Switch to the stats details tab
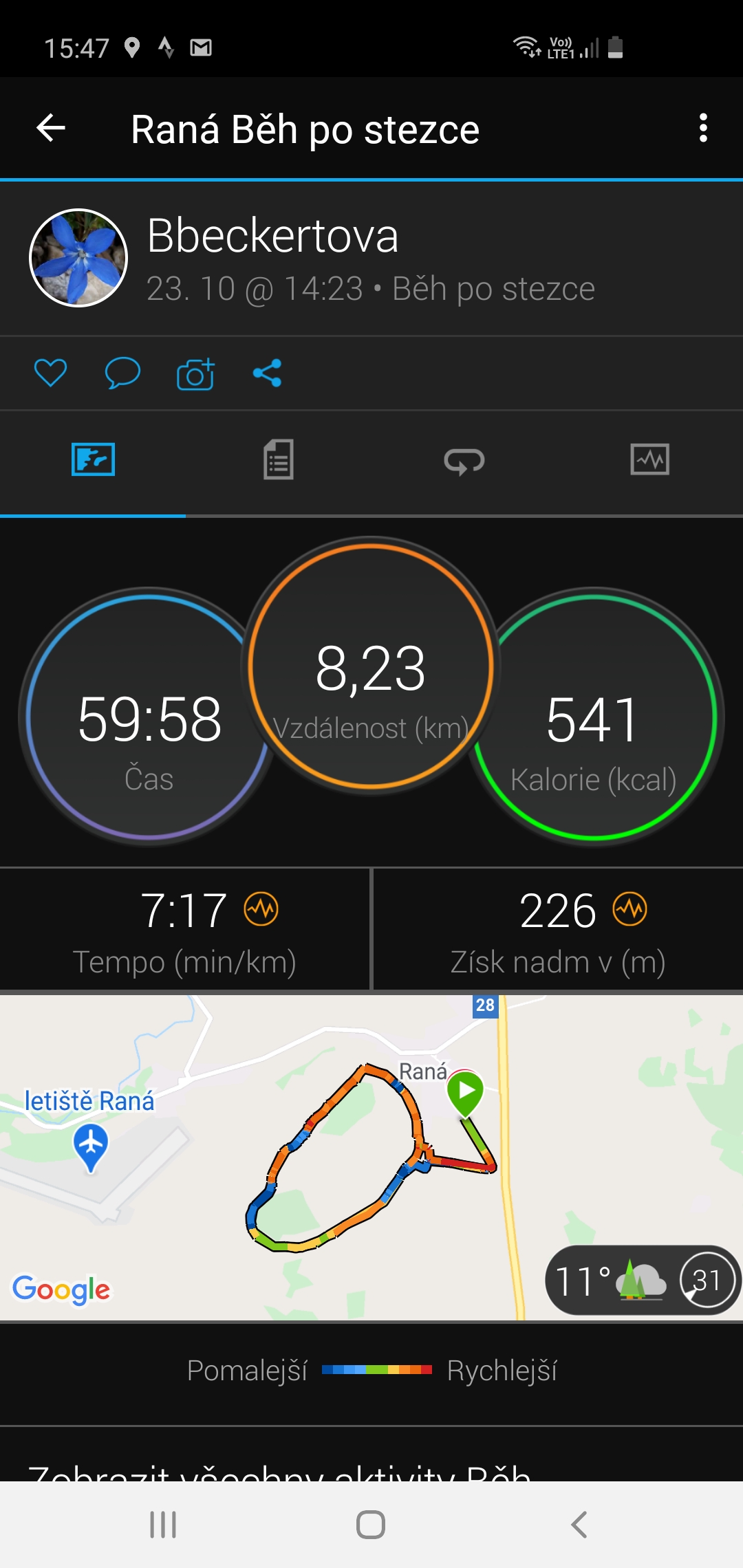Viewport: 743px width, 1568px height. [x=279, y=460]
